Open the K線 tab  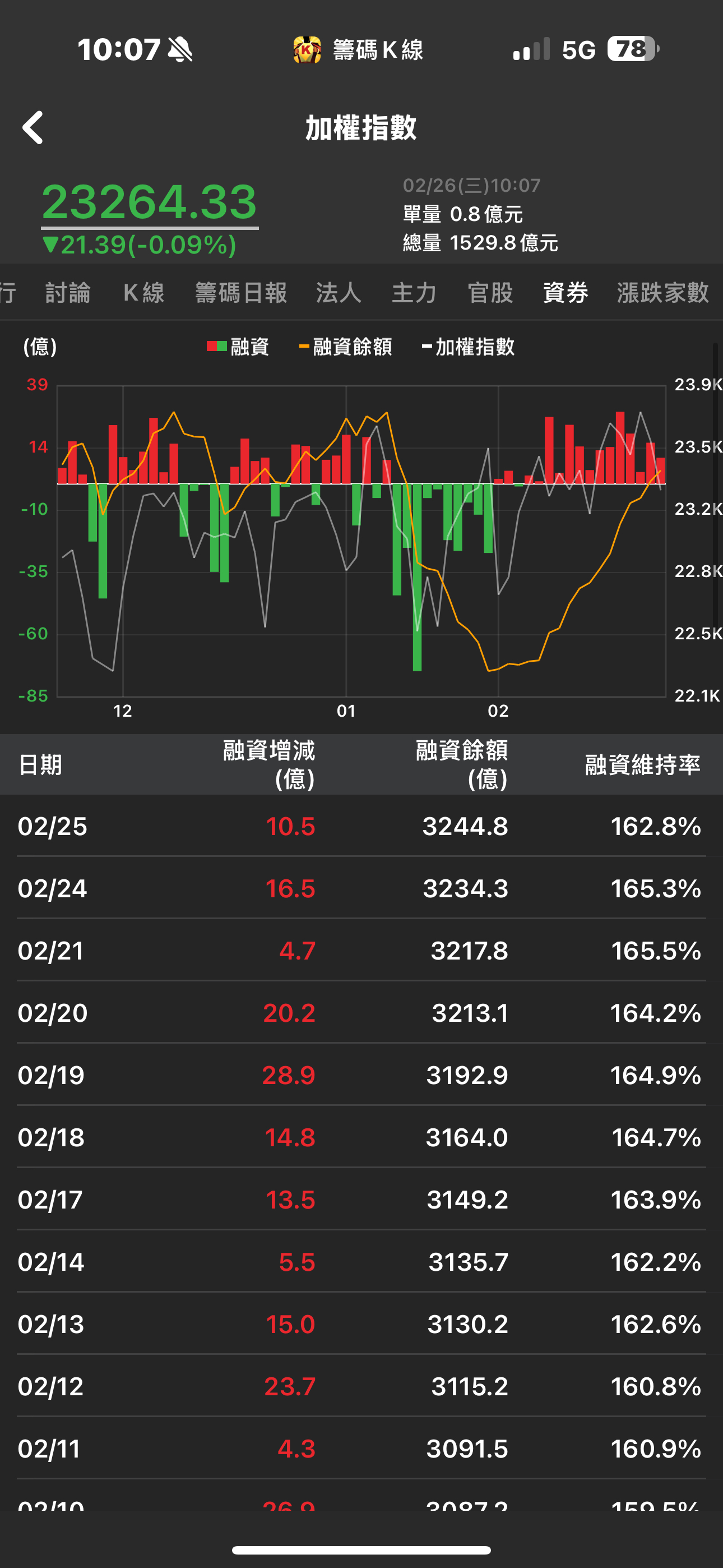(143, 293)
